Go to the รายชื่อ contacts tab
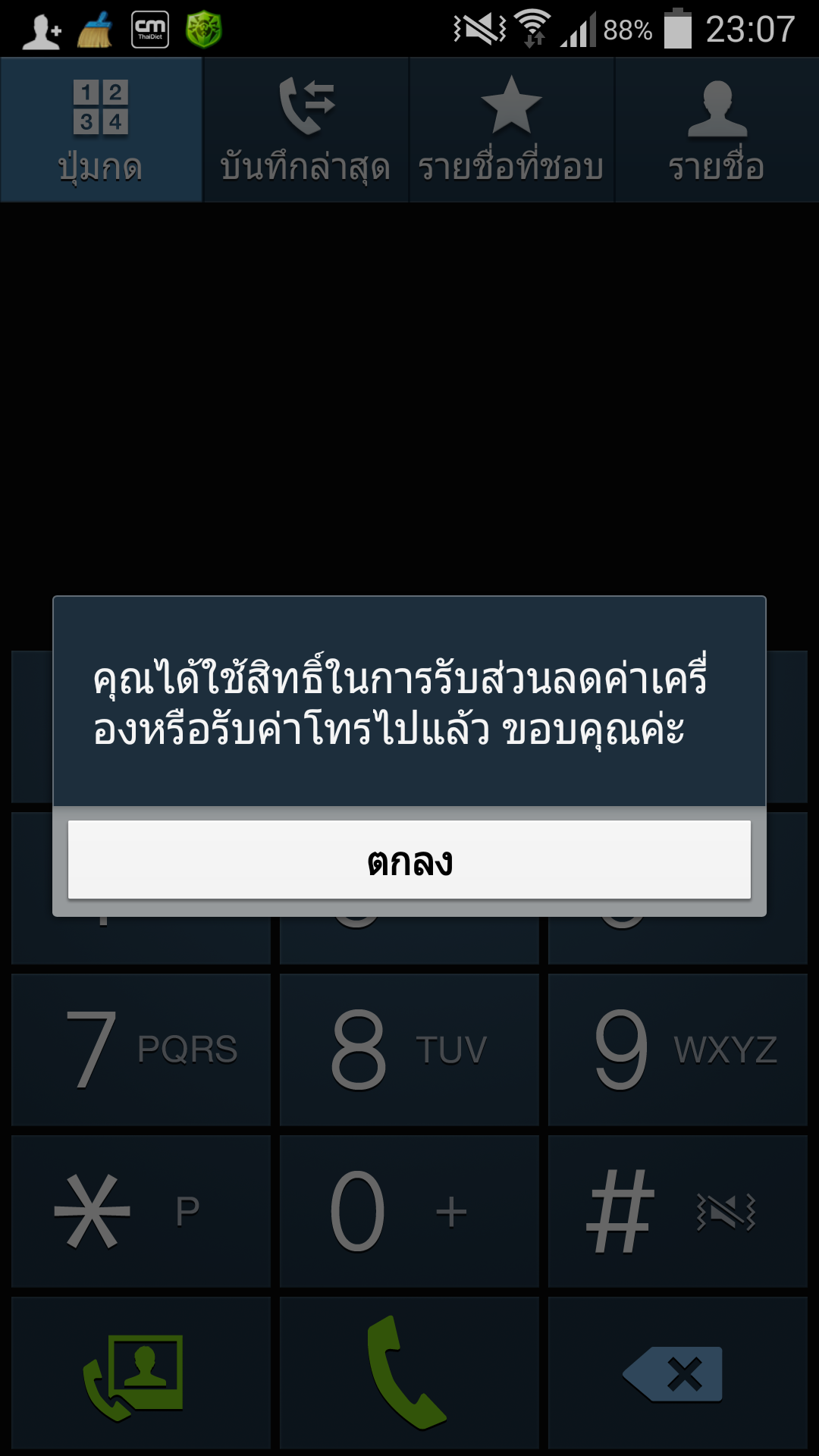 pos(717,130)
